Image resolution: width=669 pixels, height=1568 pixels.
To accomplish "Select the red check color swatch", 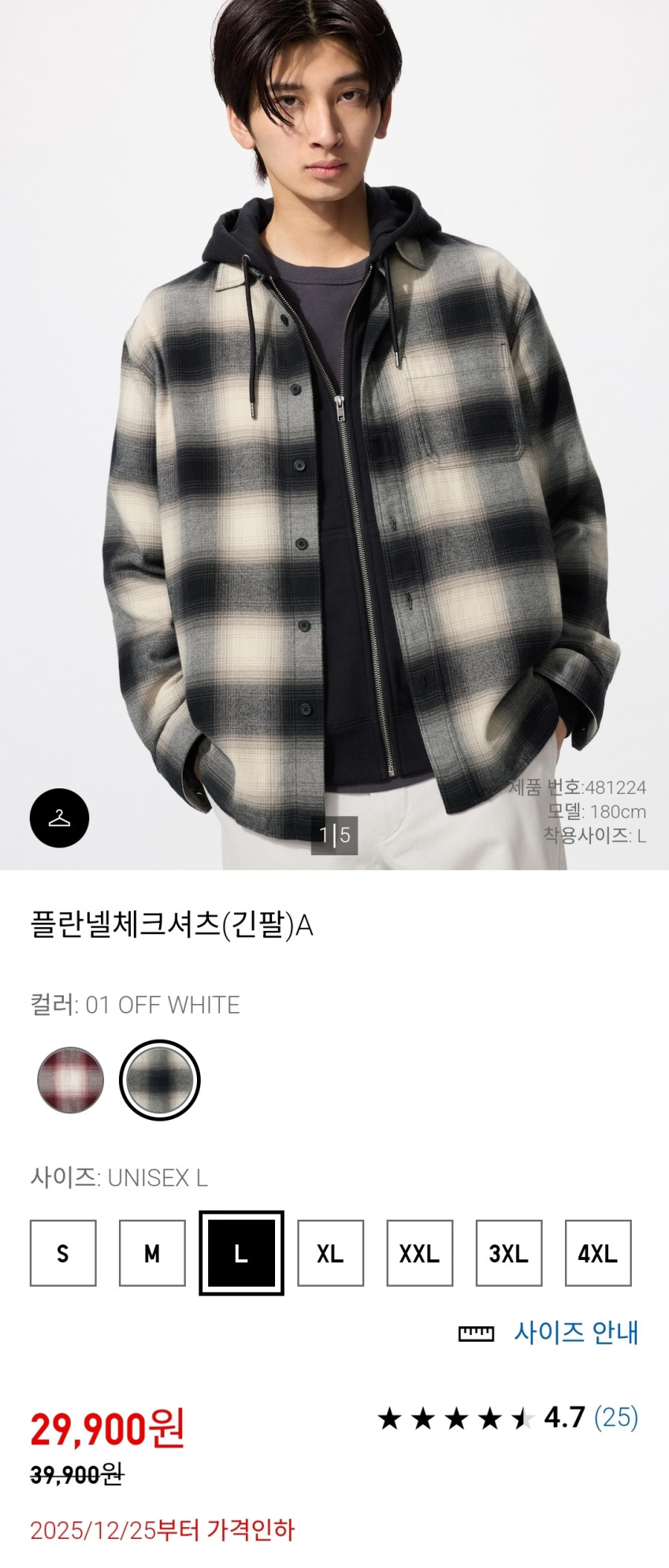I will 71,1080.
